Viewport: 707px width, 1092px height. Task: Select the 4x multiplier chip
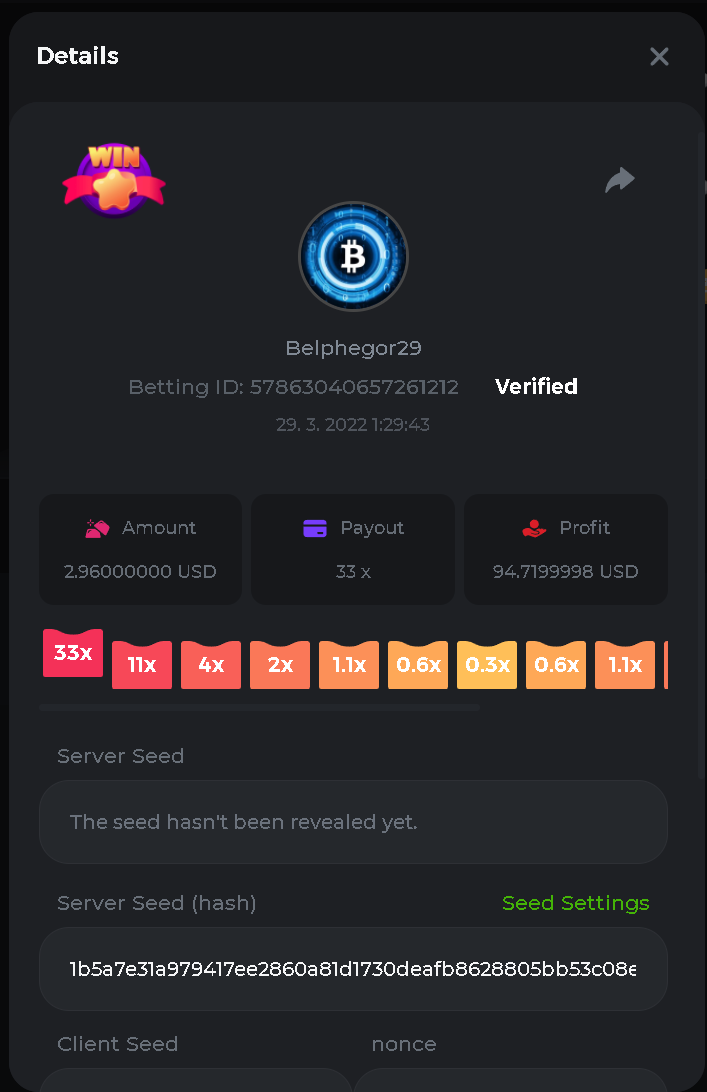[x=211, y=665]
